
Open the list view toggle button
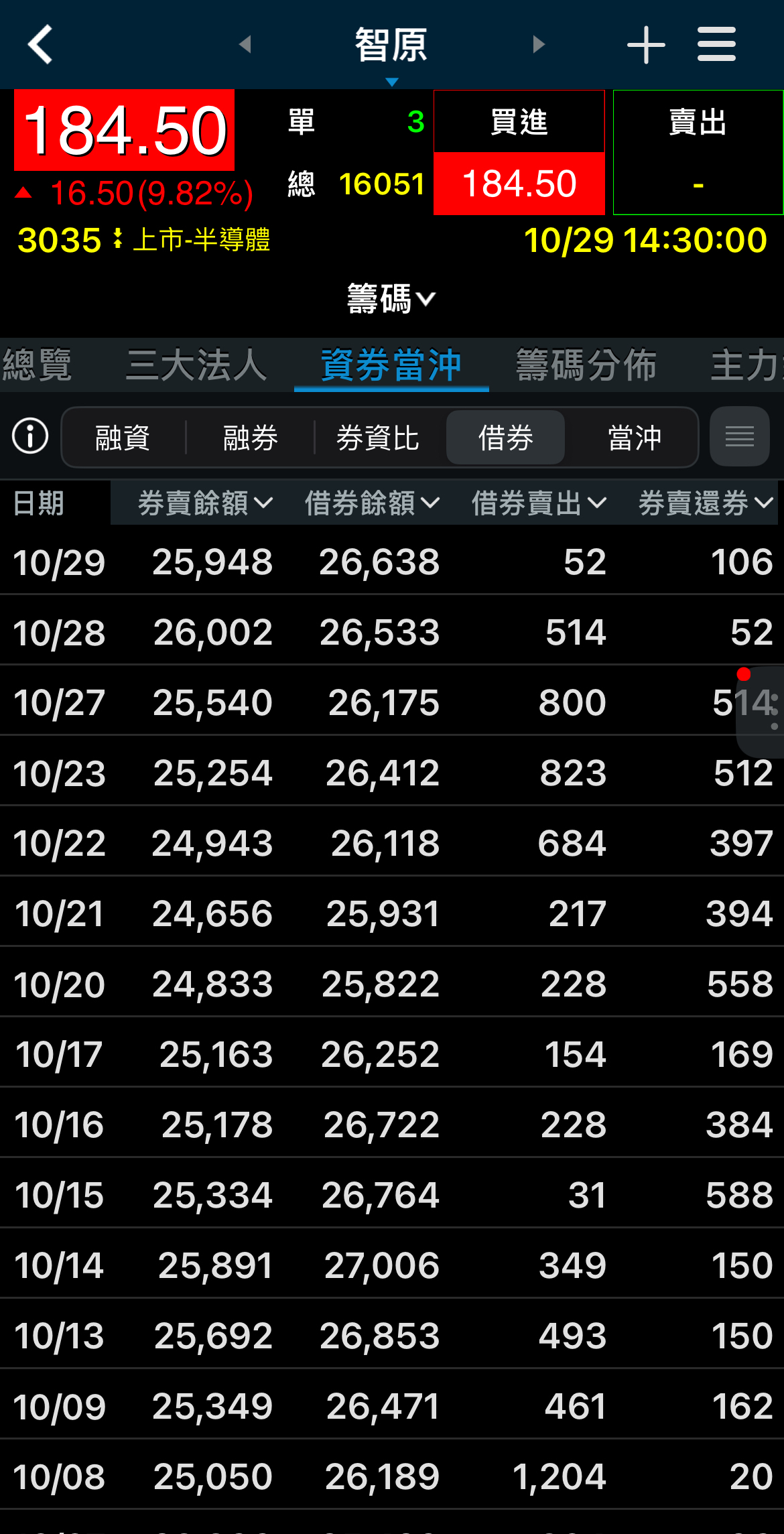coord(739,436)
